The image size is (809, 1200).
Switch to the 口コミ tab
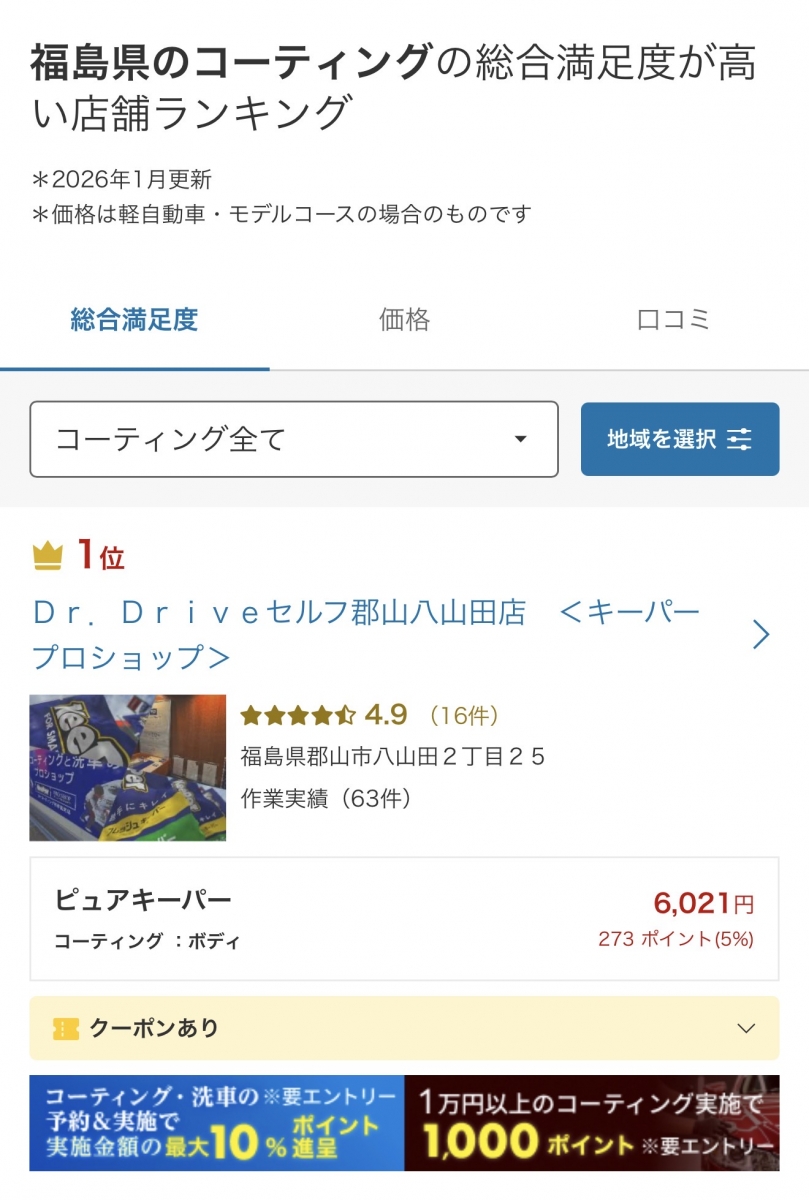673,320
